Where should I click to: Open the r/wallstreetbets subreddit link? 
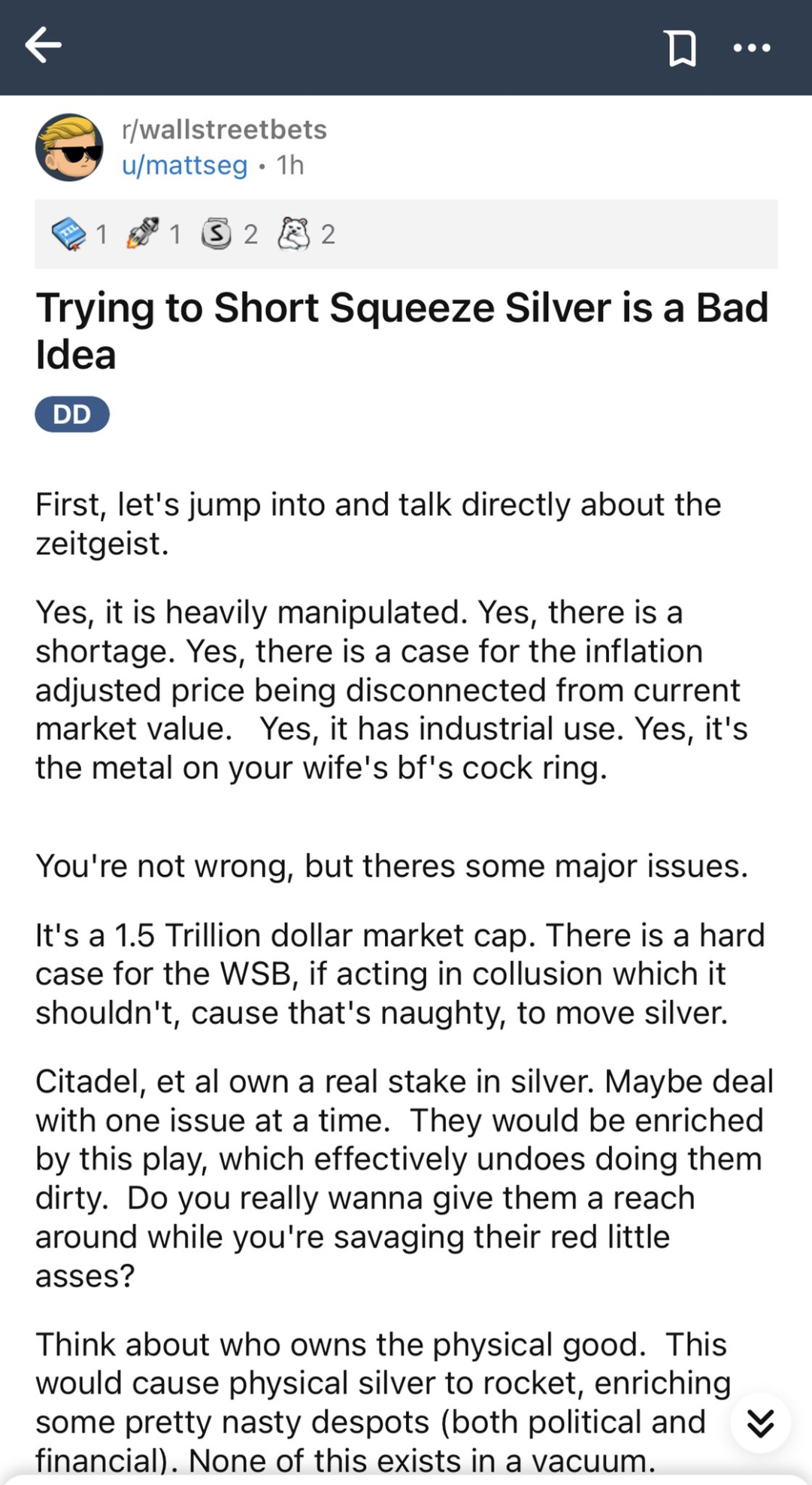pyautogui.click(x=224, y=129)
